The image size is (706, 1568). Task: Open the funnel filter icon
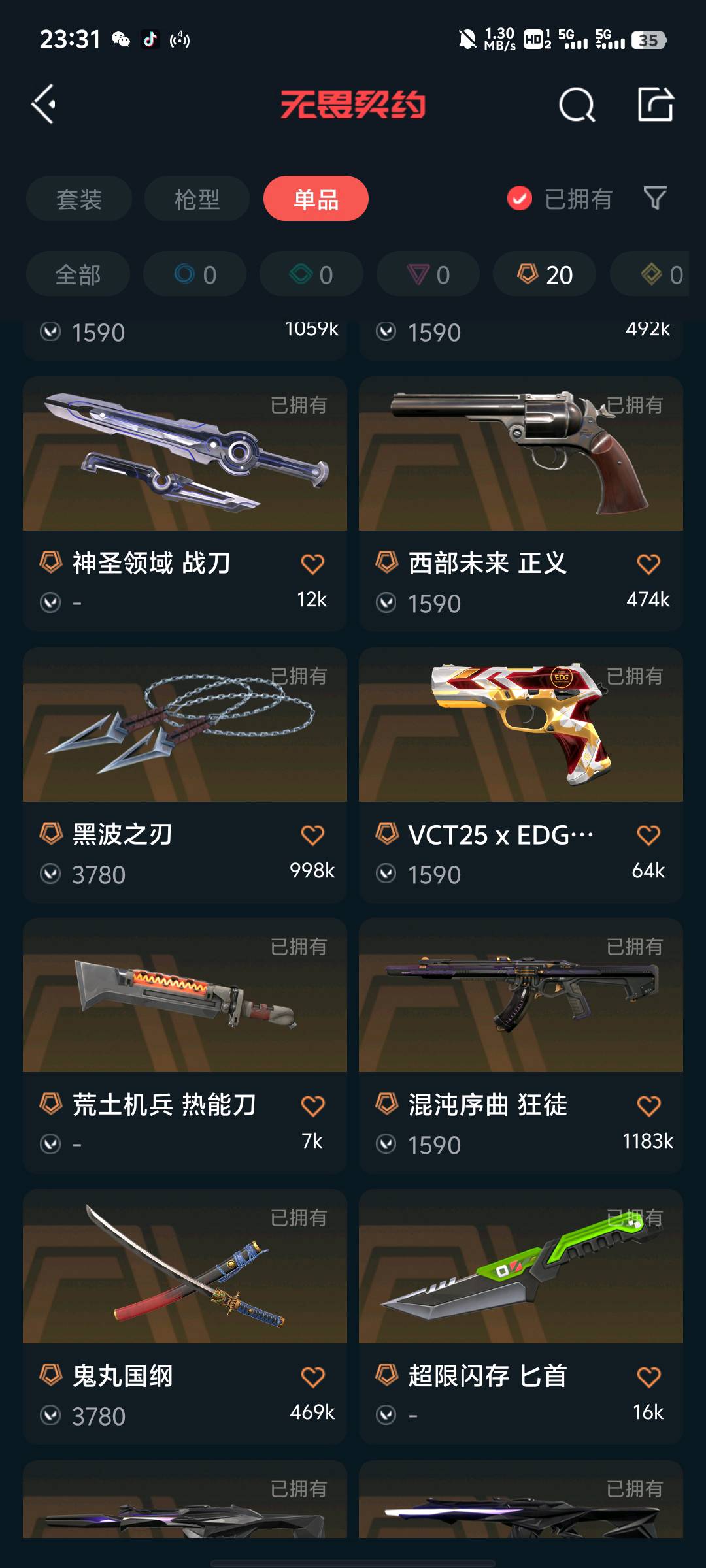point(654,199)
